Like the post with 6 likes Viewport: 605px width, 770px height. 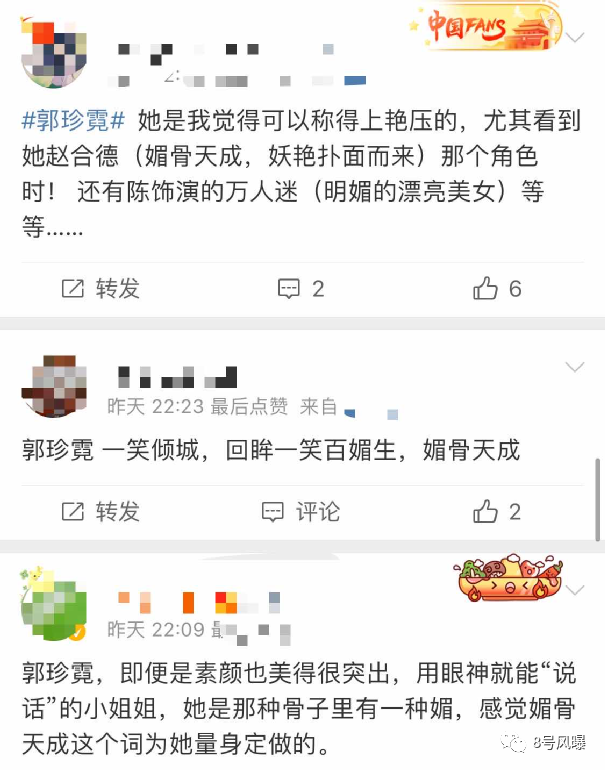pos(496,288)
